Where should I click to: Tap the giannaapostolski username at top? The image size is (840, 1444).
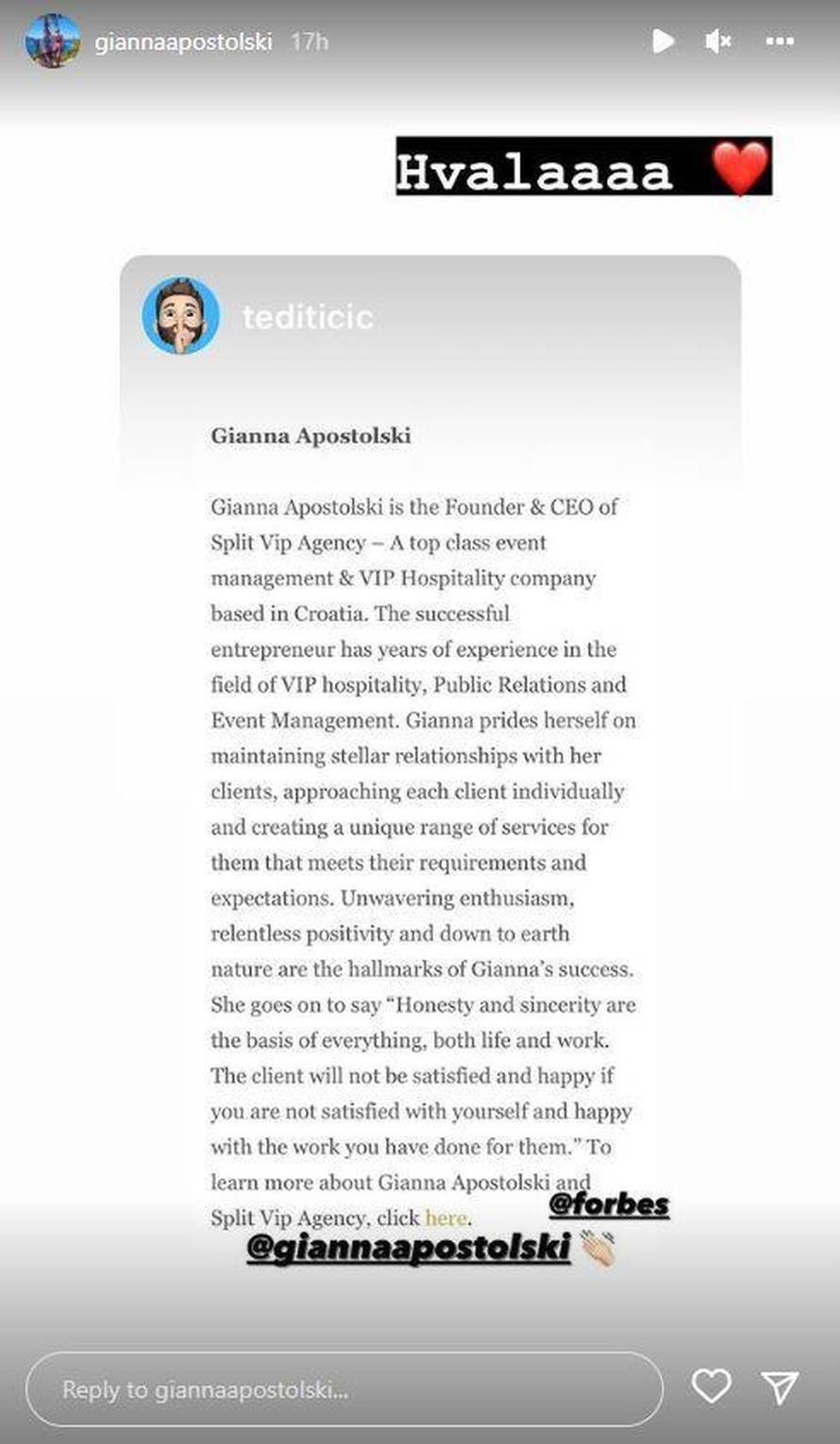(x=183, y=42)
